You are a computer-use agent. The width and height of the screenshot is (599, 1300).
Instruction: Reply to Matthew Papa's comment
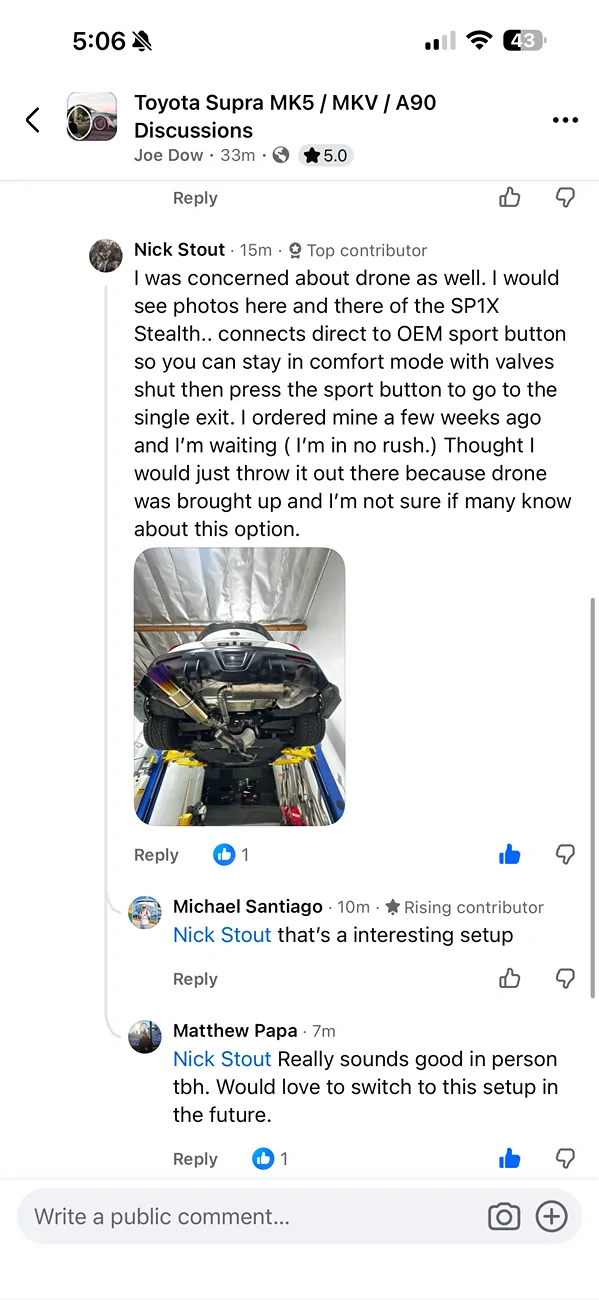[x=195, y=1159]
